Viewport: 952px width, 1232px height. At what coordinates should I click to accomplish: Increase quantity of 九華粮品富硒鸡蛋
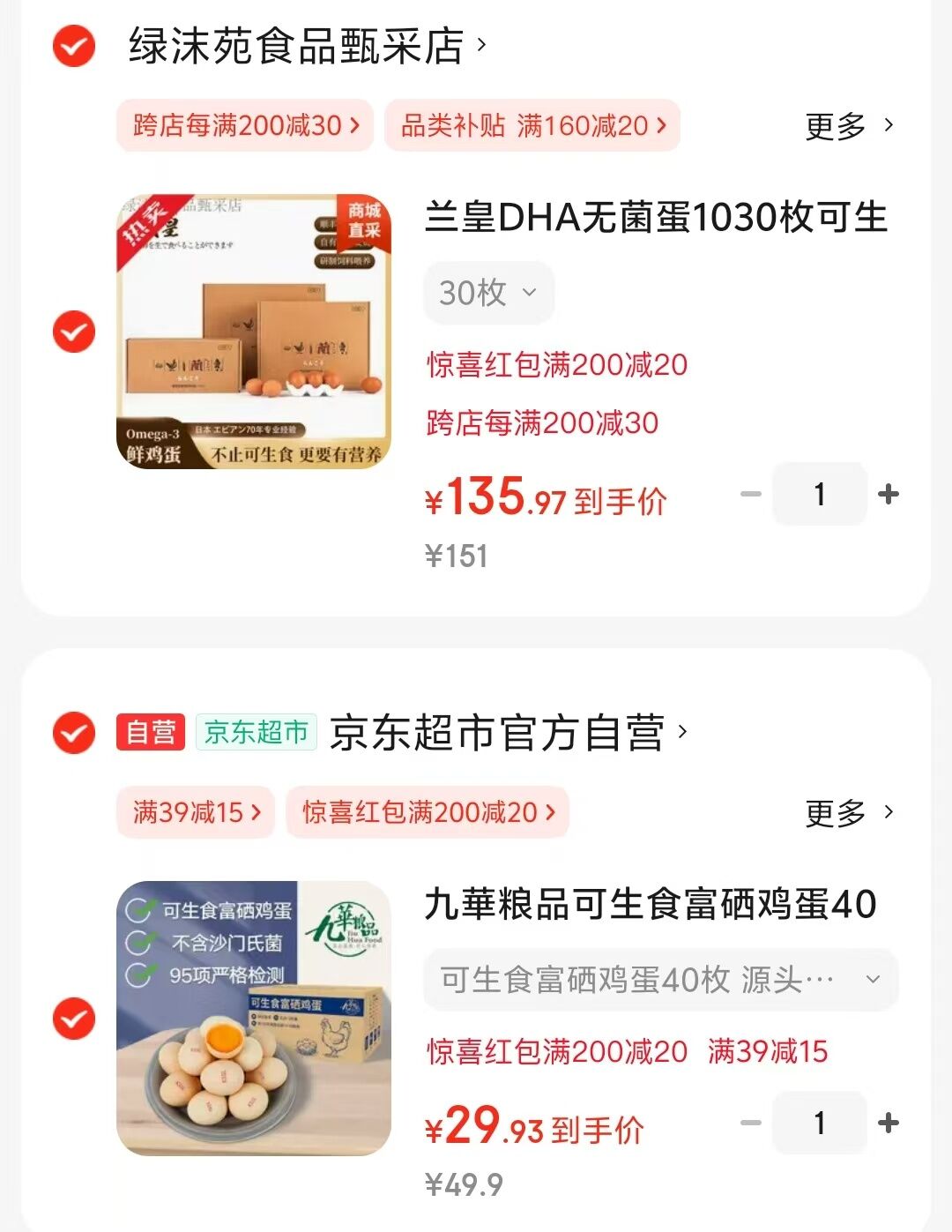[x=889, y=1123]
